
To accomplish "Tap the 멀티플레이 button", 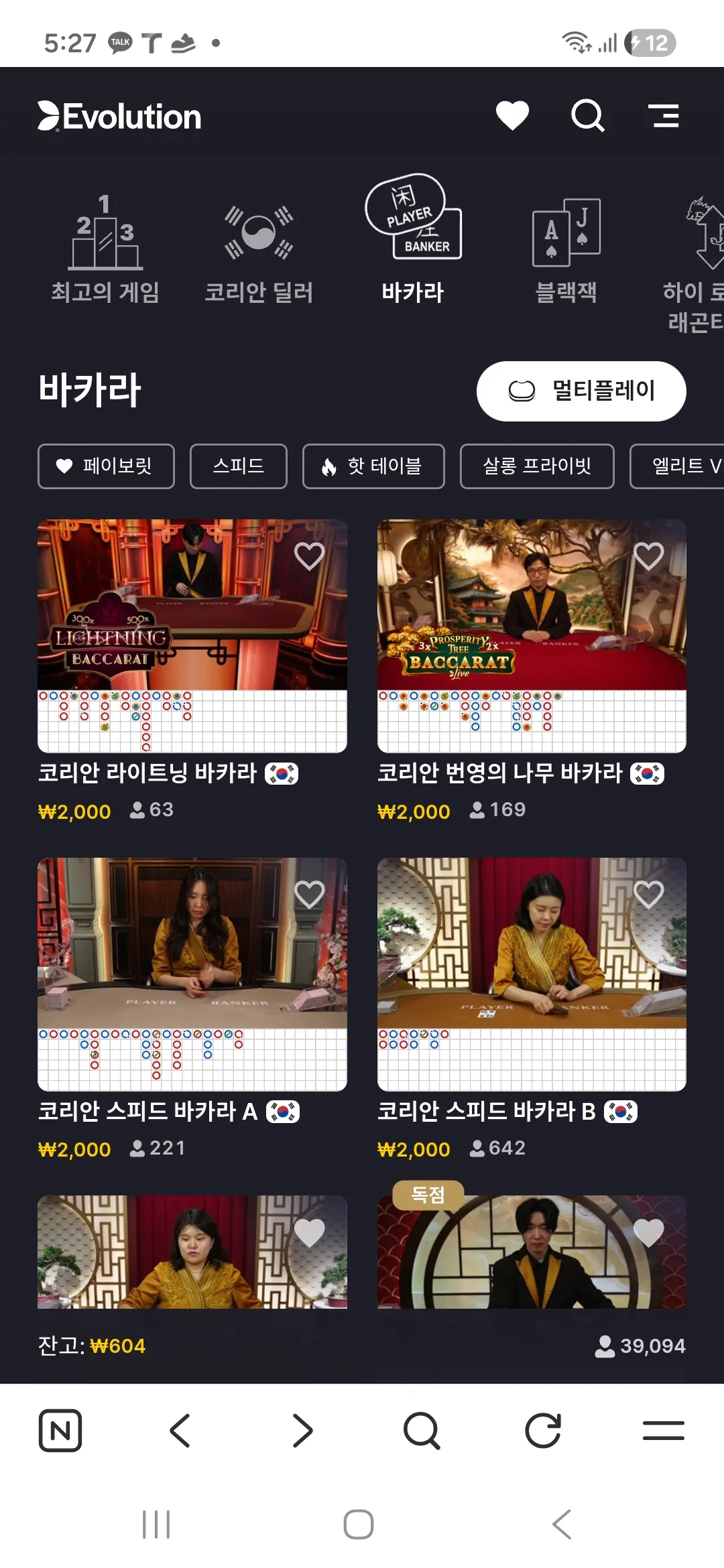I will (581, 391).
